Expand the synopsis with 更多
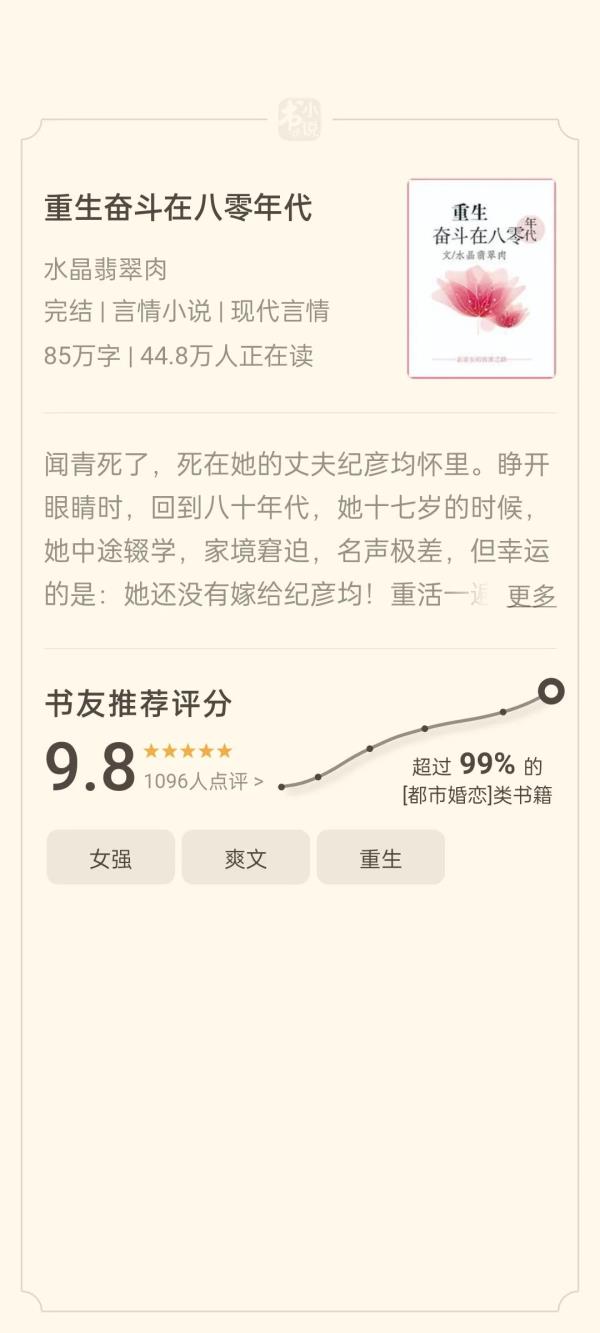The height and width of the screenshot is (1333, 600). [531, 596]
